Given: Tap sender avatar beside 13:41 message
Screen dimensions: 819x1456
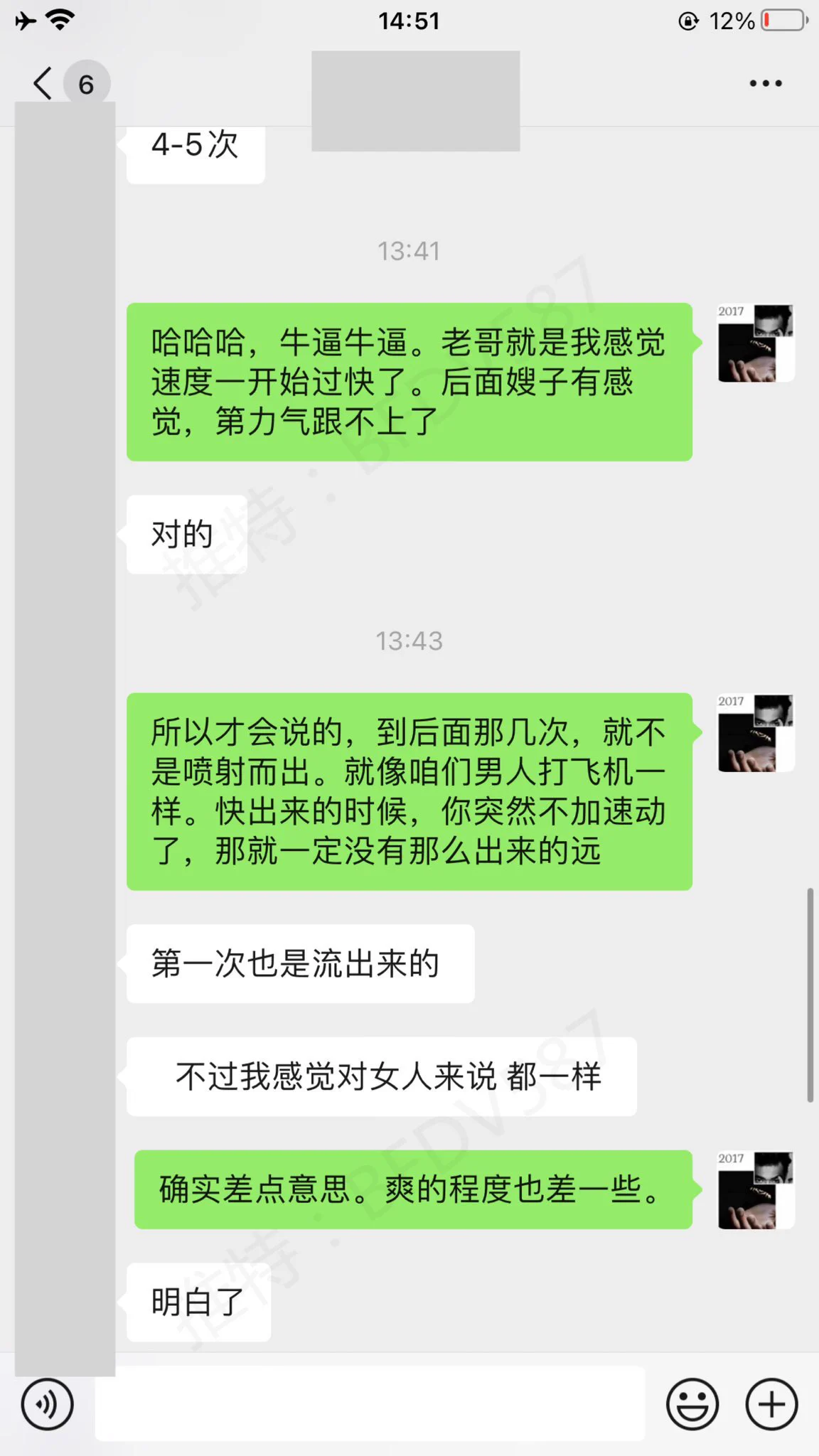Looking at the screenshot, I should tap(755, 343).
